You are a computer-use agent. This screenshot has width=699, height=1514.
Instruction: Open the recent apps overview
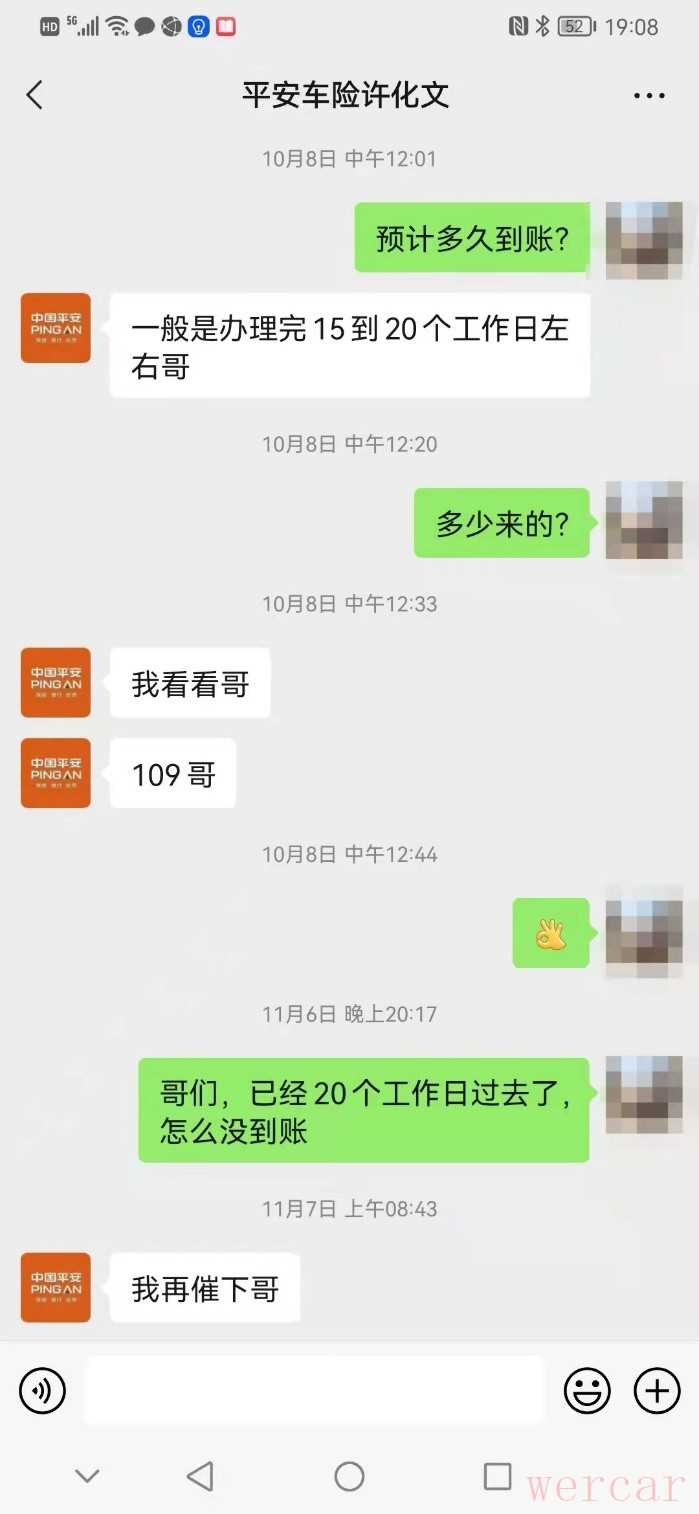[x=497, y=1476]
